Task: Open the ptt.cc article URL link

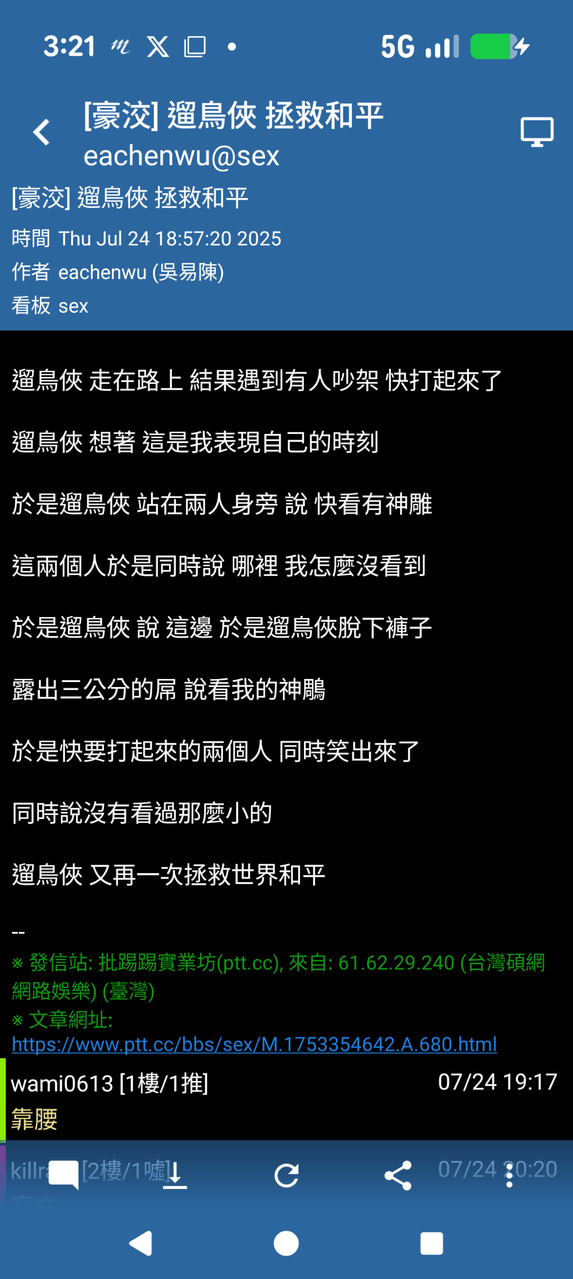Action: (x=254, y=1044)
